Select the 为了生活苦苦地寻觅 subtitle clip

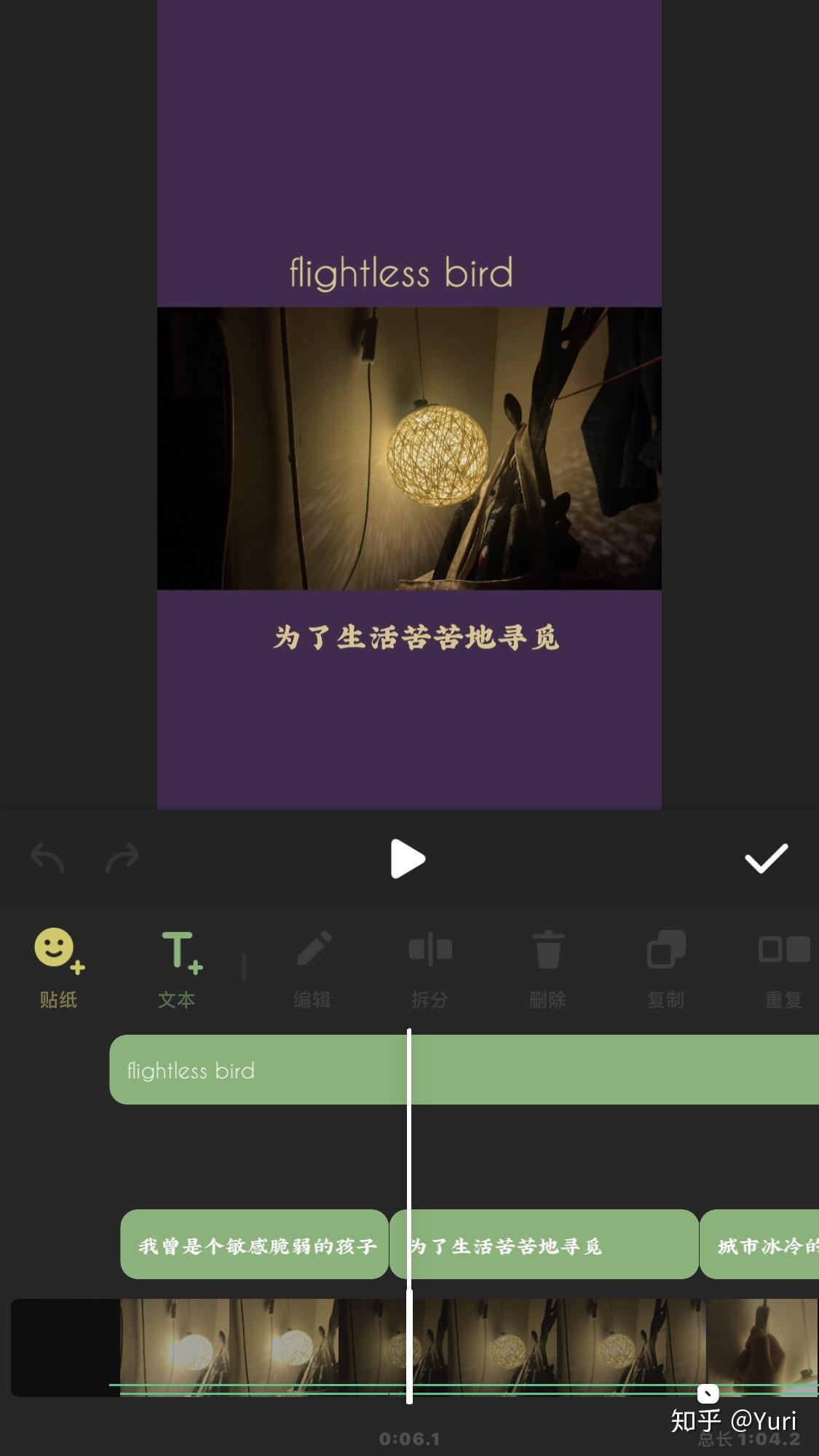(x=546, y=1245)
